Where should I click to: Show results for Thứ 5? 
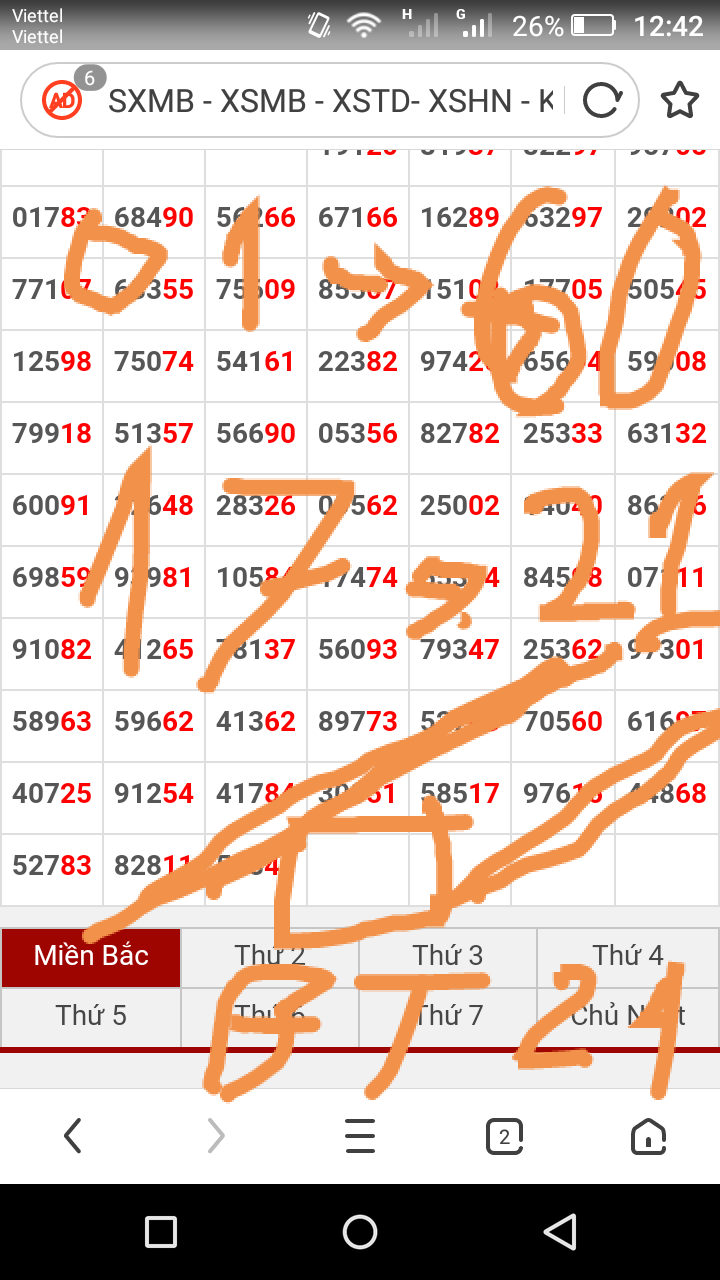(x=91, y=1016)
